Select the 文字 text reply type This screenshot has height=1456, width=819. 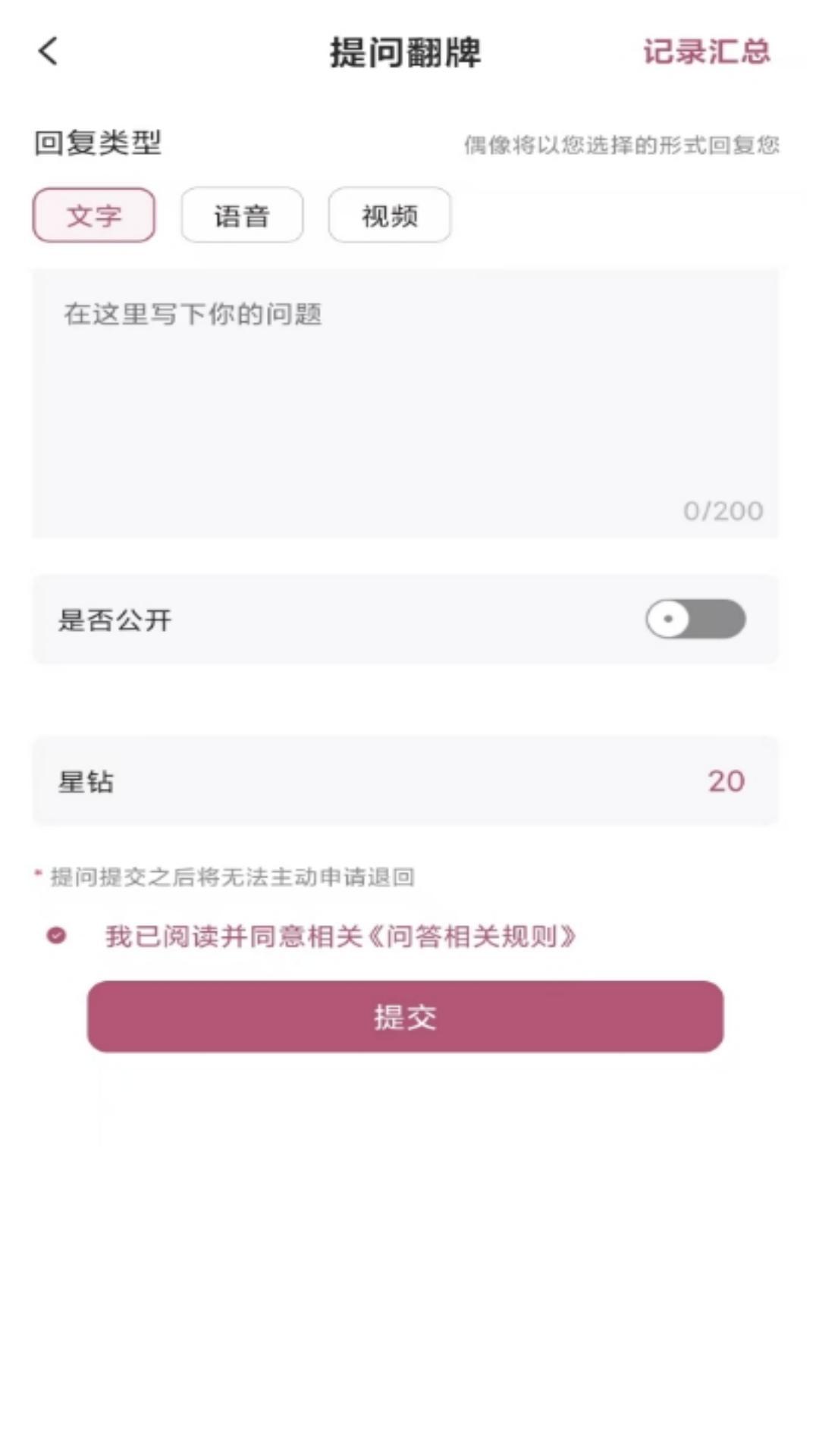pyautogui.click(x=93, y=215)
